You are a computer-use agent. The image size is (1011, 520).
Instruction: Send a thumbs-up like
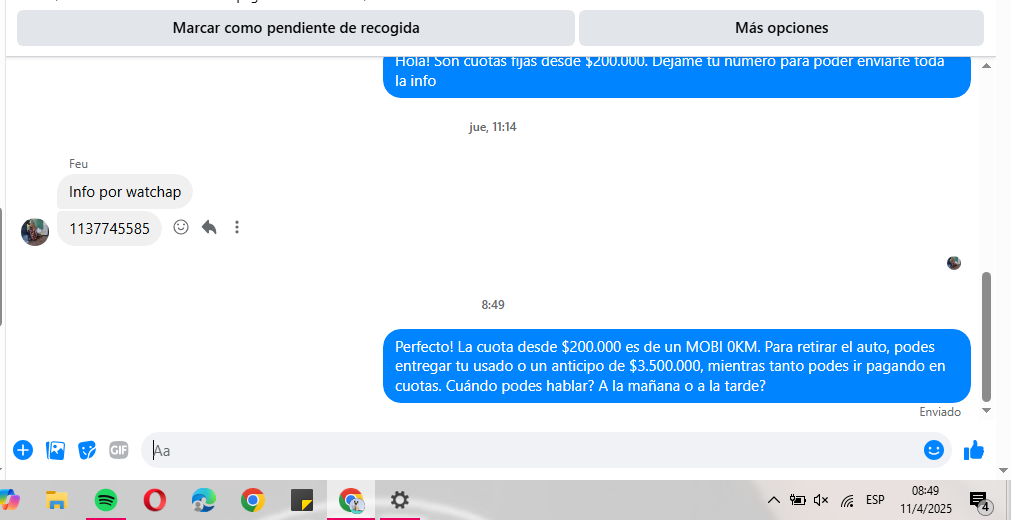[x=973, y=450]
